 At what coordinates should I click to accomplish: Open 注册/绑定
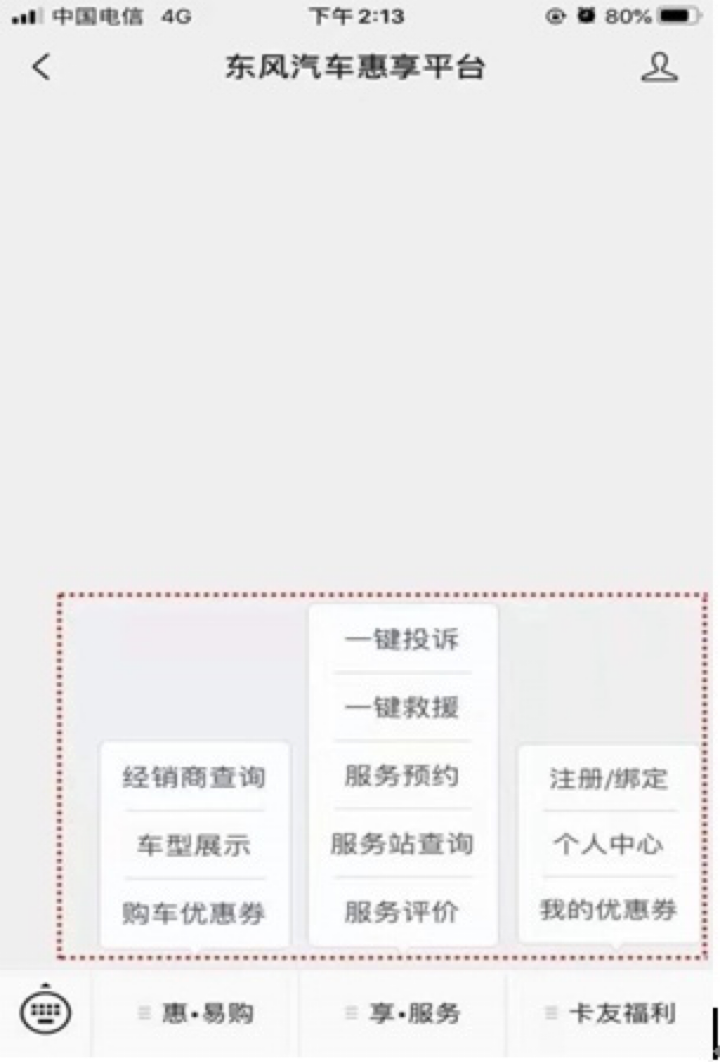[x=609, y=778]
